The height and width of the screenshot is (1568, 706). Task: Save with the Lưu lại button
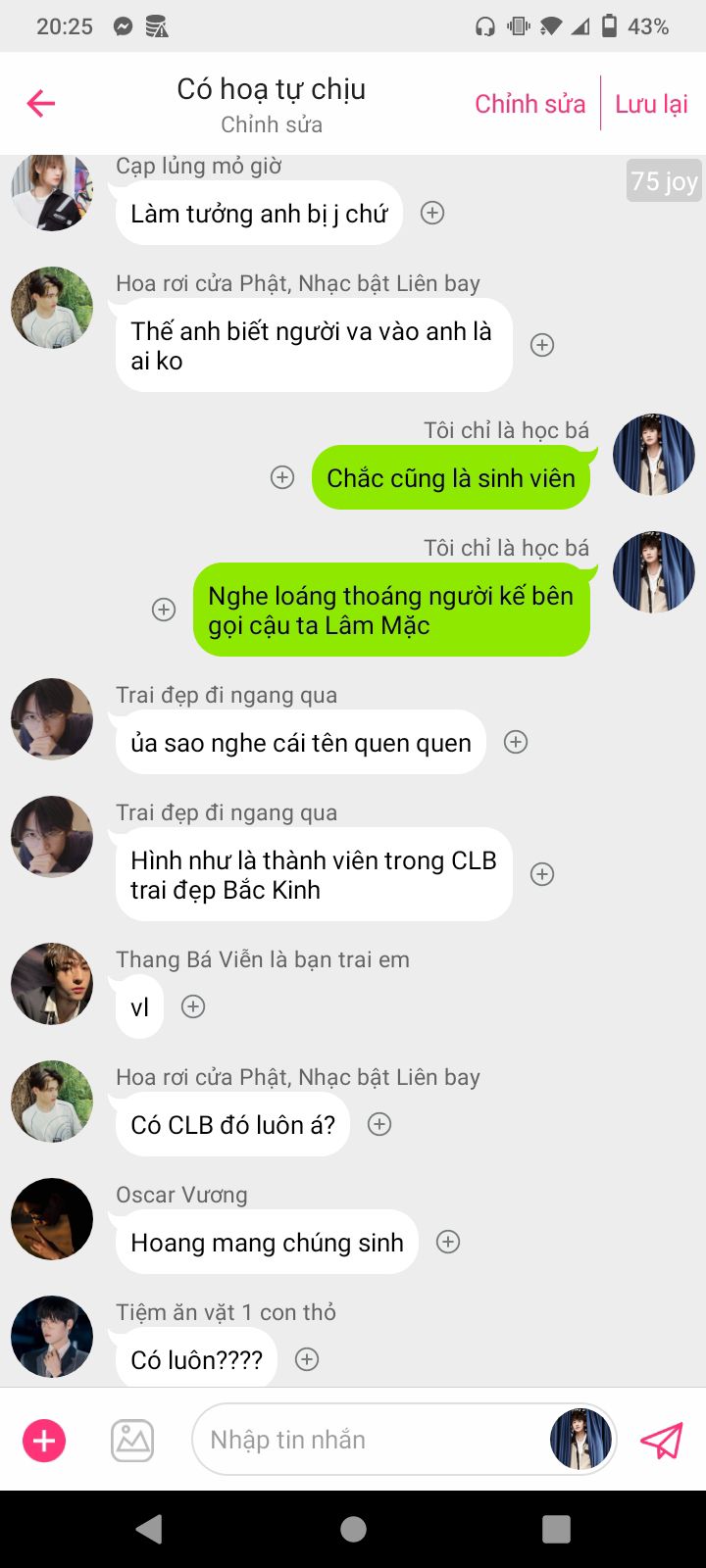coord(651,104)
